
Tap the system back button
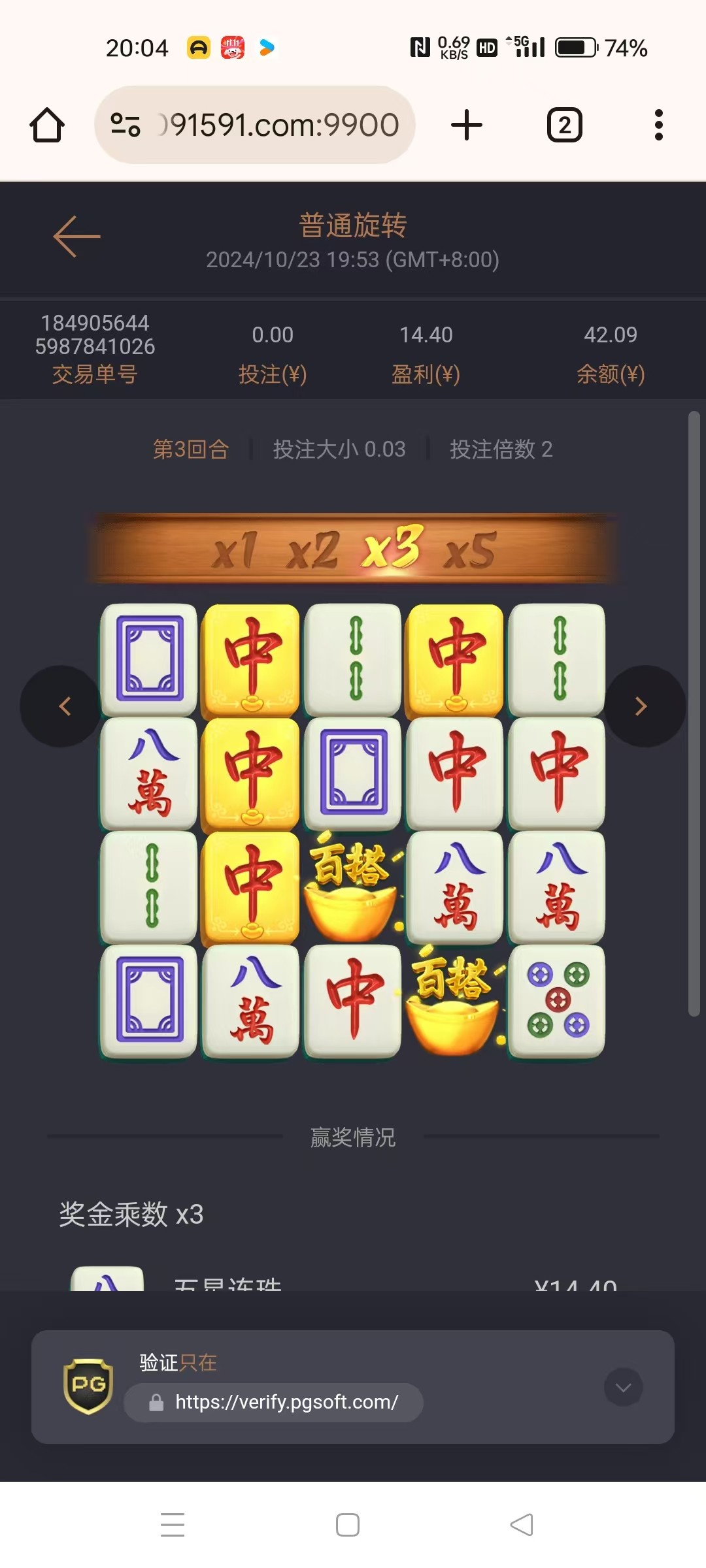(522, 1525)
